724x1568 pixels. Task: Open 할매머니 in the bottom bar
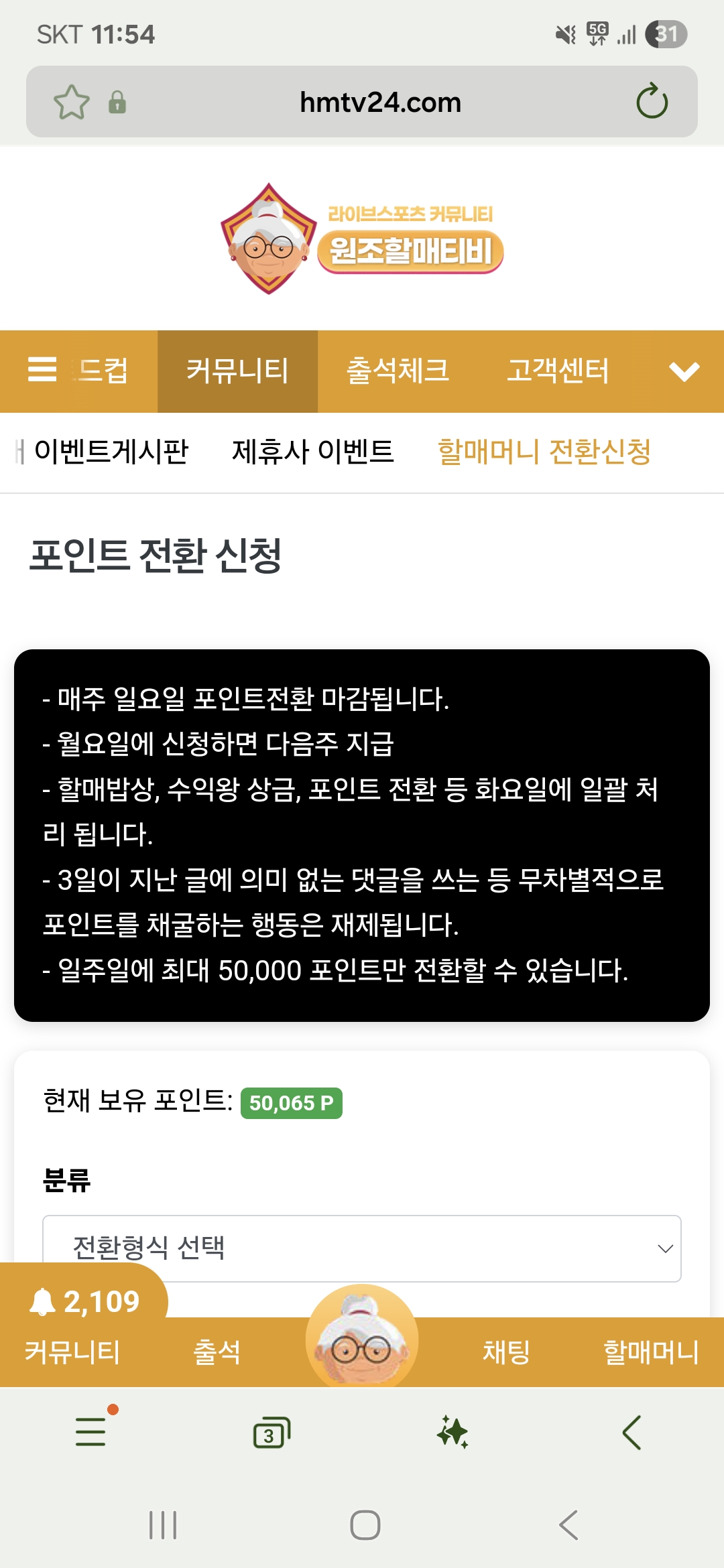point(650,1352)
